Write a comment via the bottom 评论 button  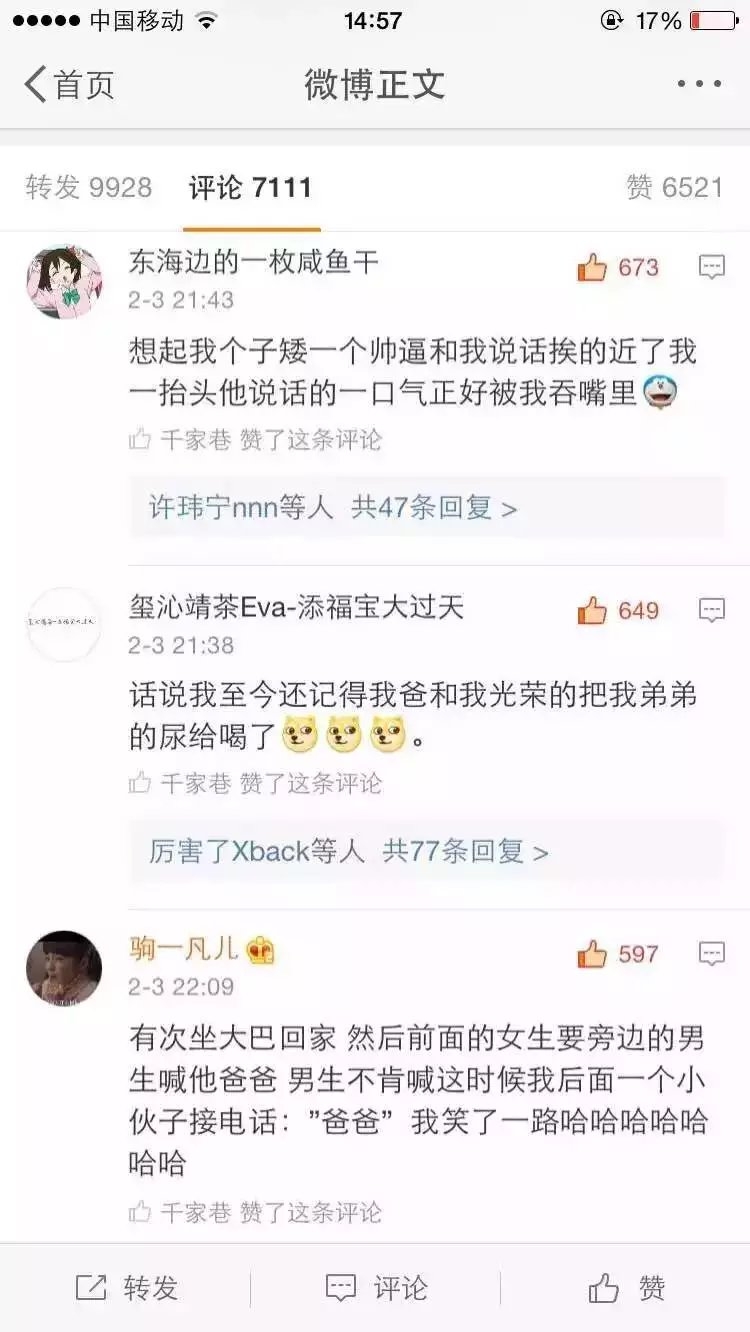(376, 1288)
